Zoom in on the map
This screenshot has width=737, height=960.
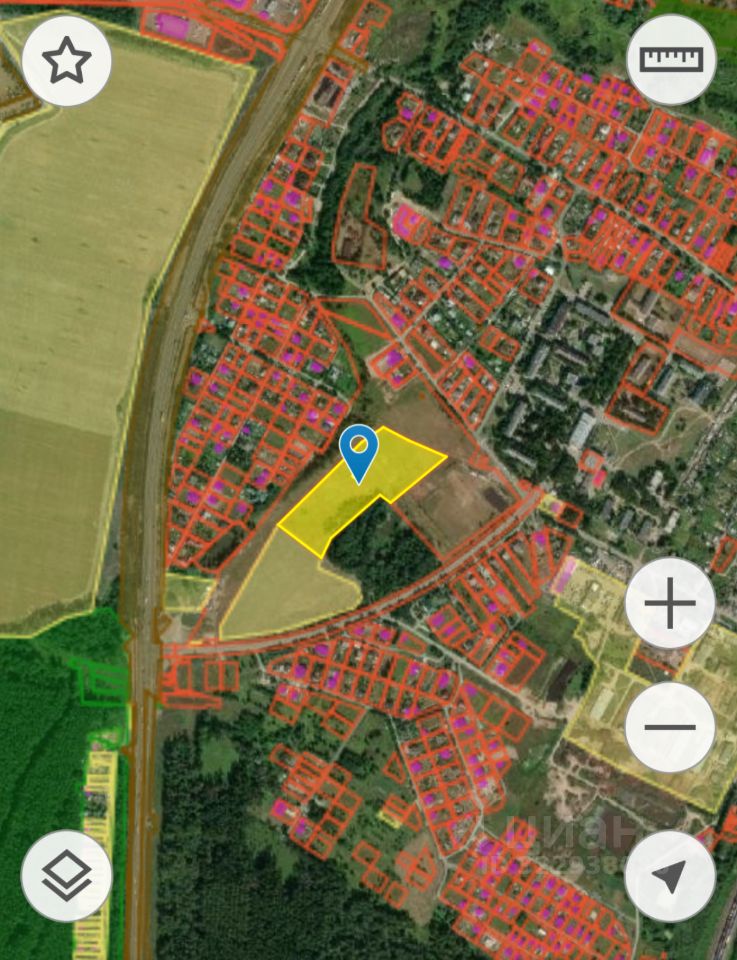670,603
